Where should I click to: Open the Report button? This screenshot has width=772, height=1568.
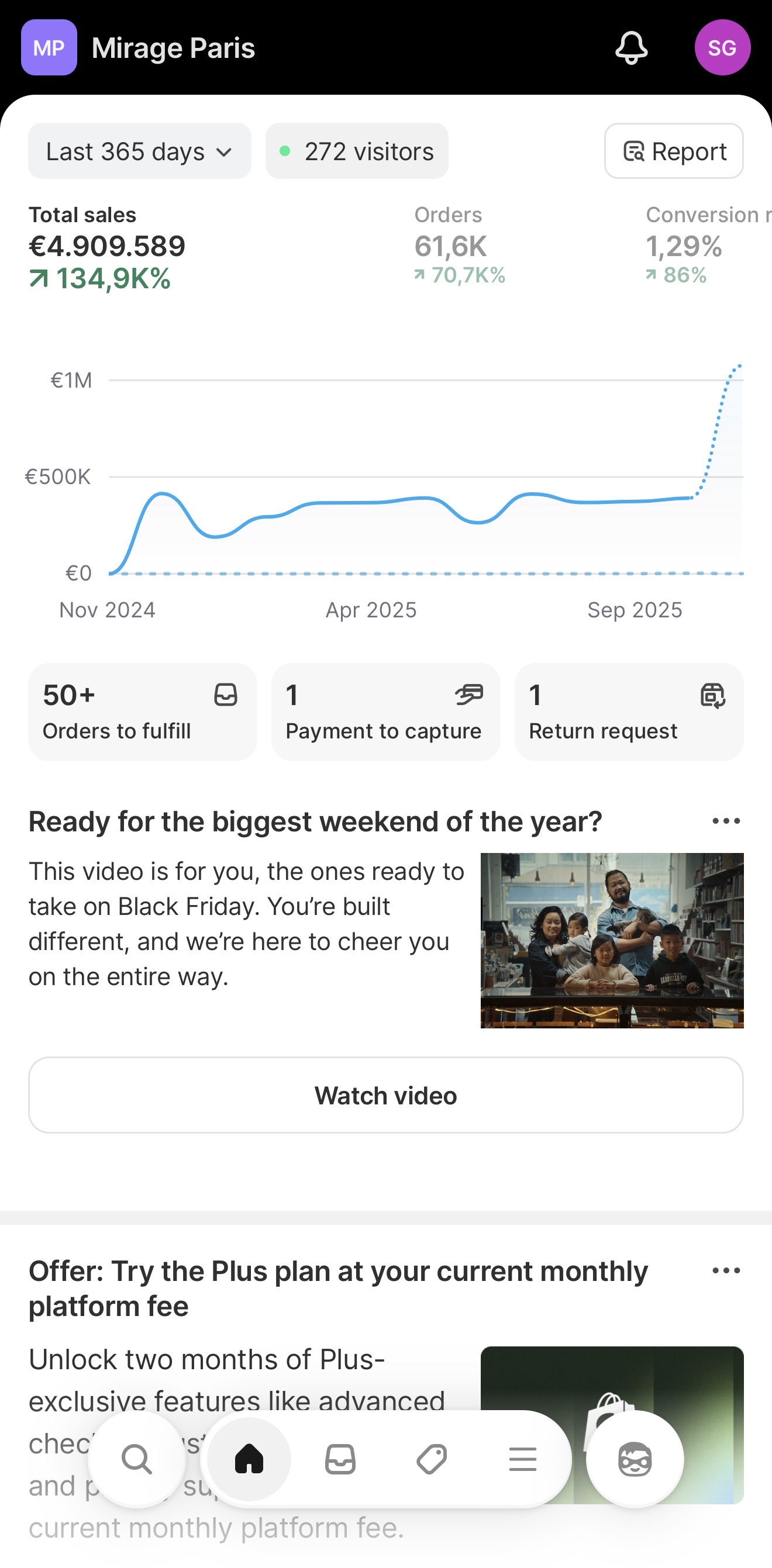tap(673, 151)
